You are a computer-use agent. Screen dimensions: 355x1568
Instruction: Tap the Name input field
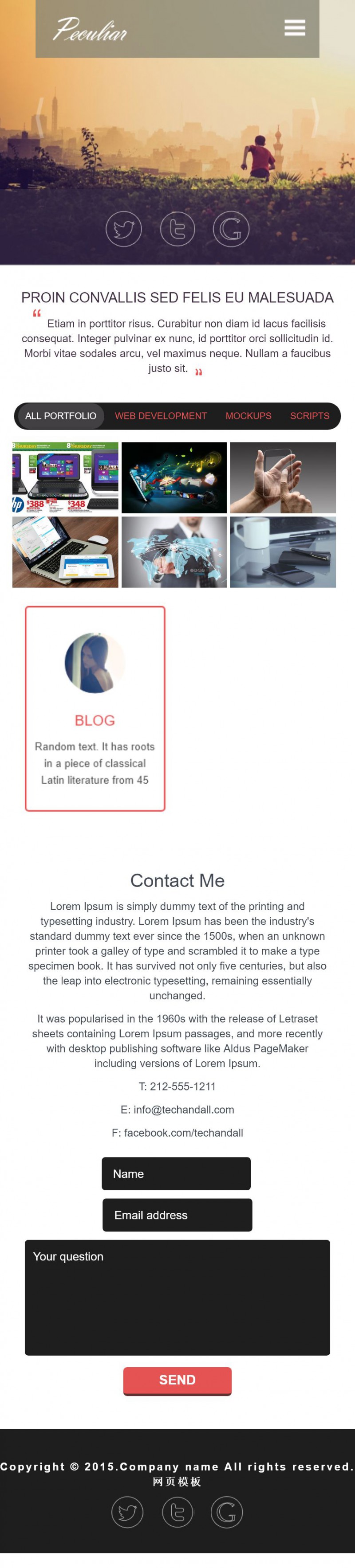pyautogui.click(x=176, y=1173)
